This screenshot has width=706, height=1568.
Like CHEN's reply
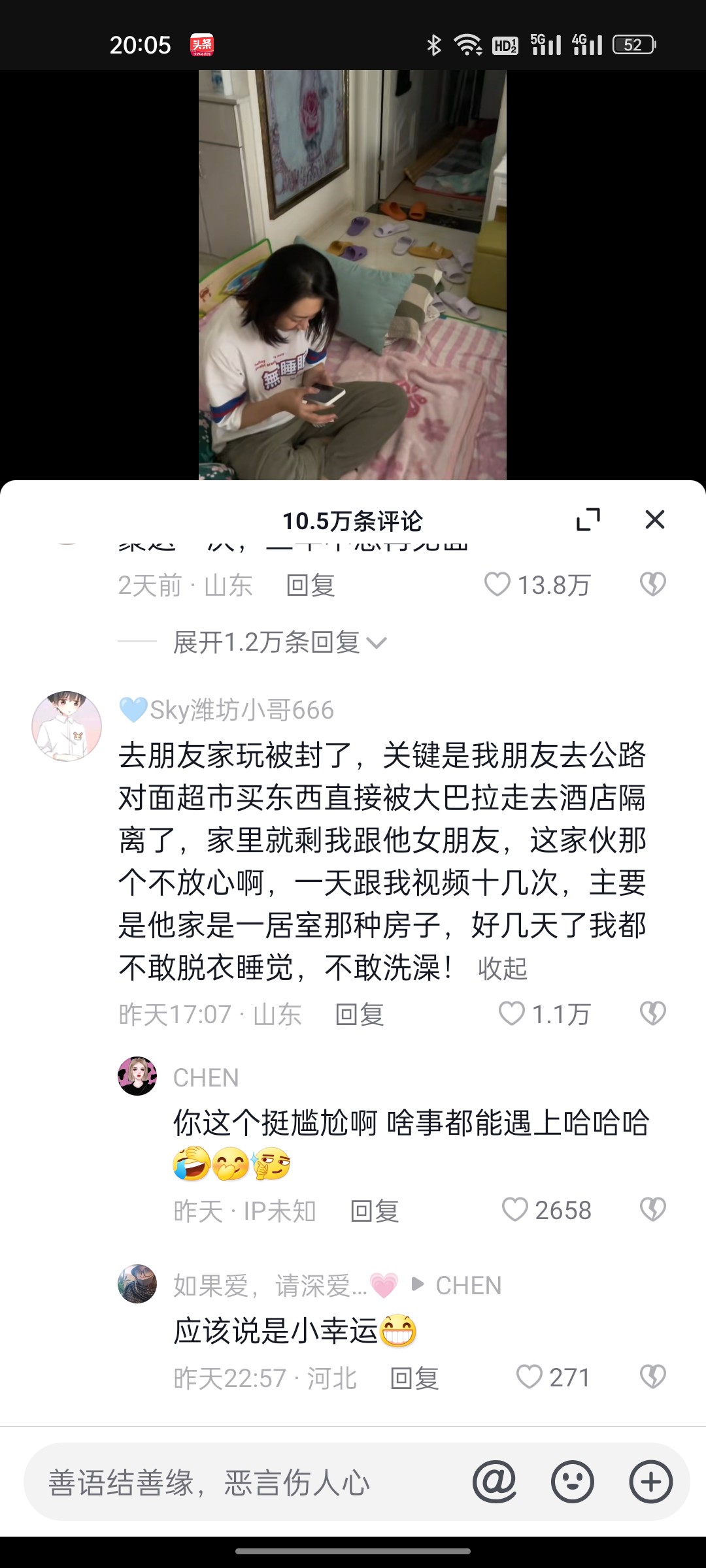click(x=546, y=1210)
